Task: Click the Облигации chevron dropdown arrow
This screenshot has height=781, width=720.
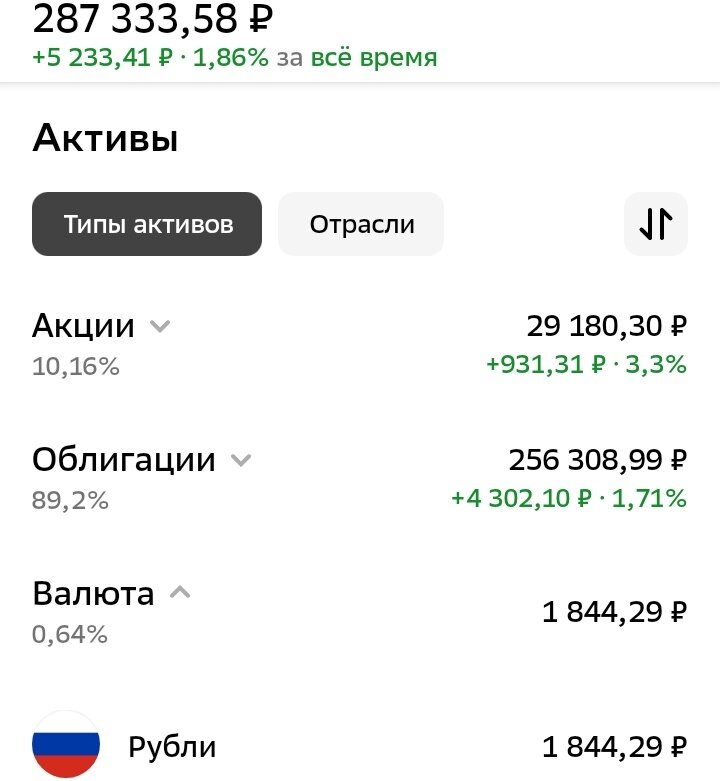Action: click(240, 459)
